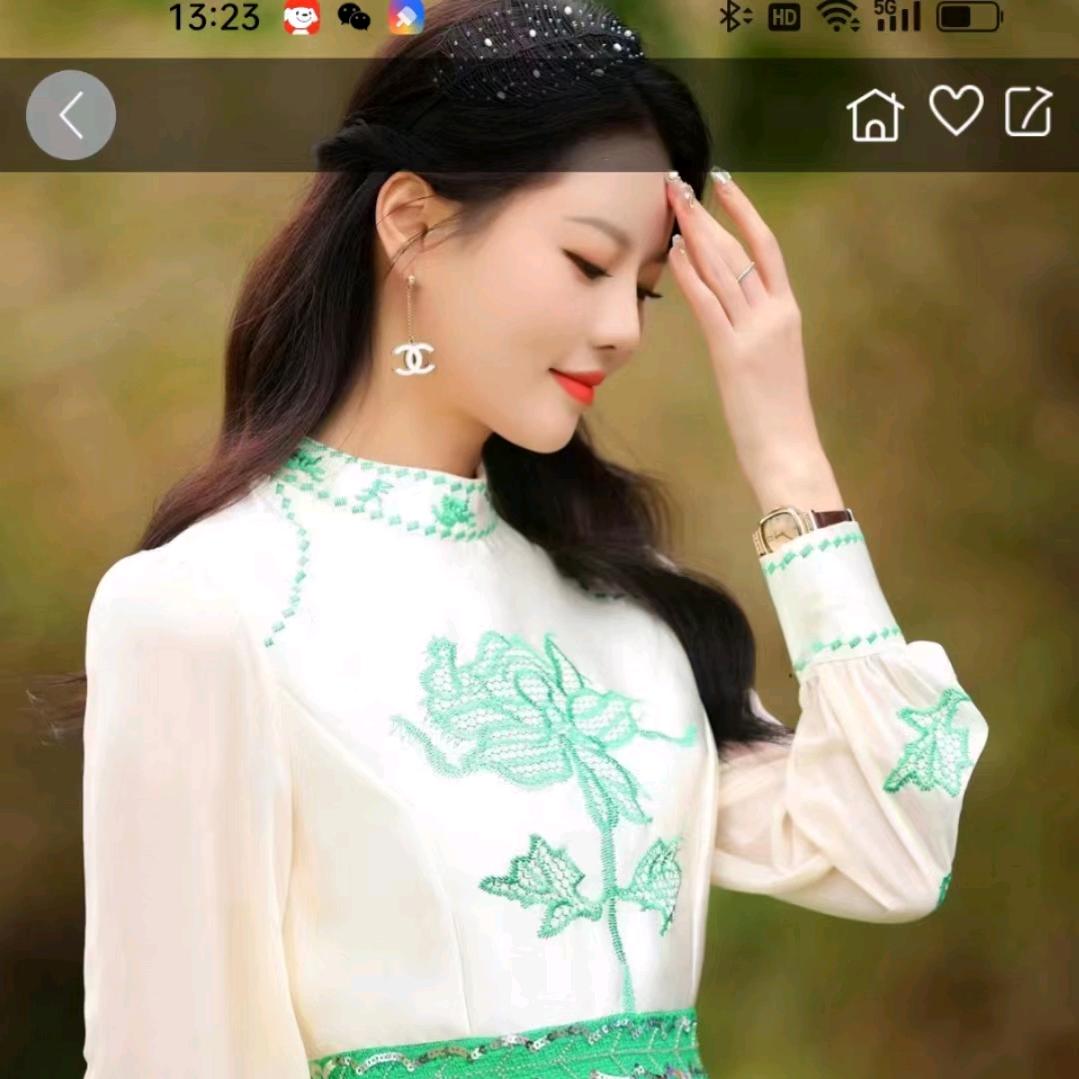
Task: Go back using the arrow button
Action: pos(70,115)
